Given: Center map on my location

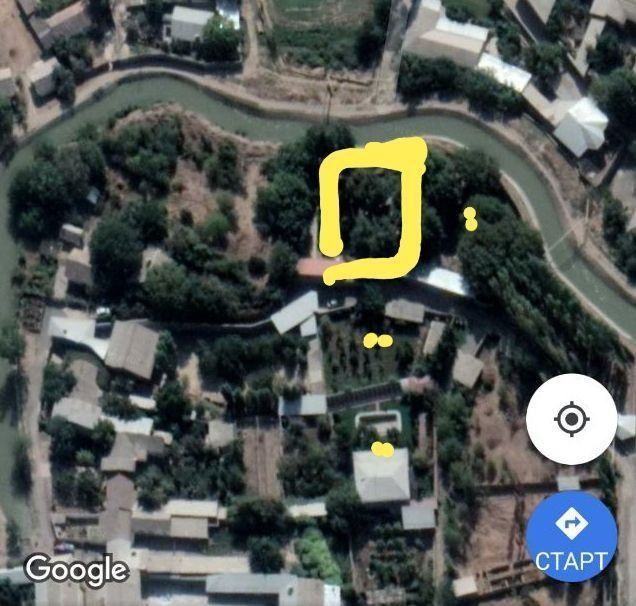Looking at the screenshot, I should point(571,420).
